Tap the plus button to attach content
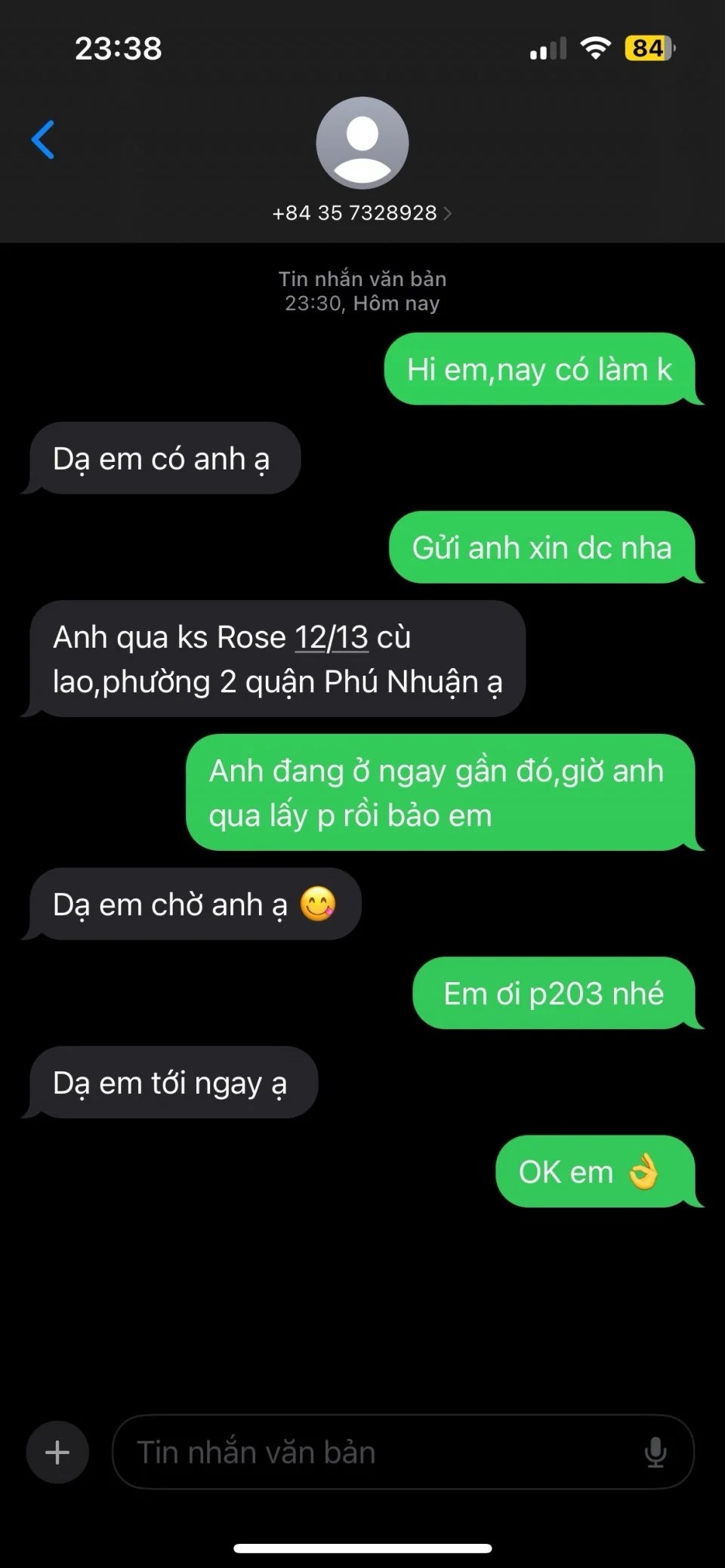Screen dimensions: 725x1568 (x=57, y=1452)
